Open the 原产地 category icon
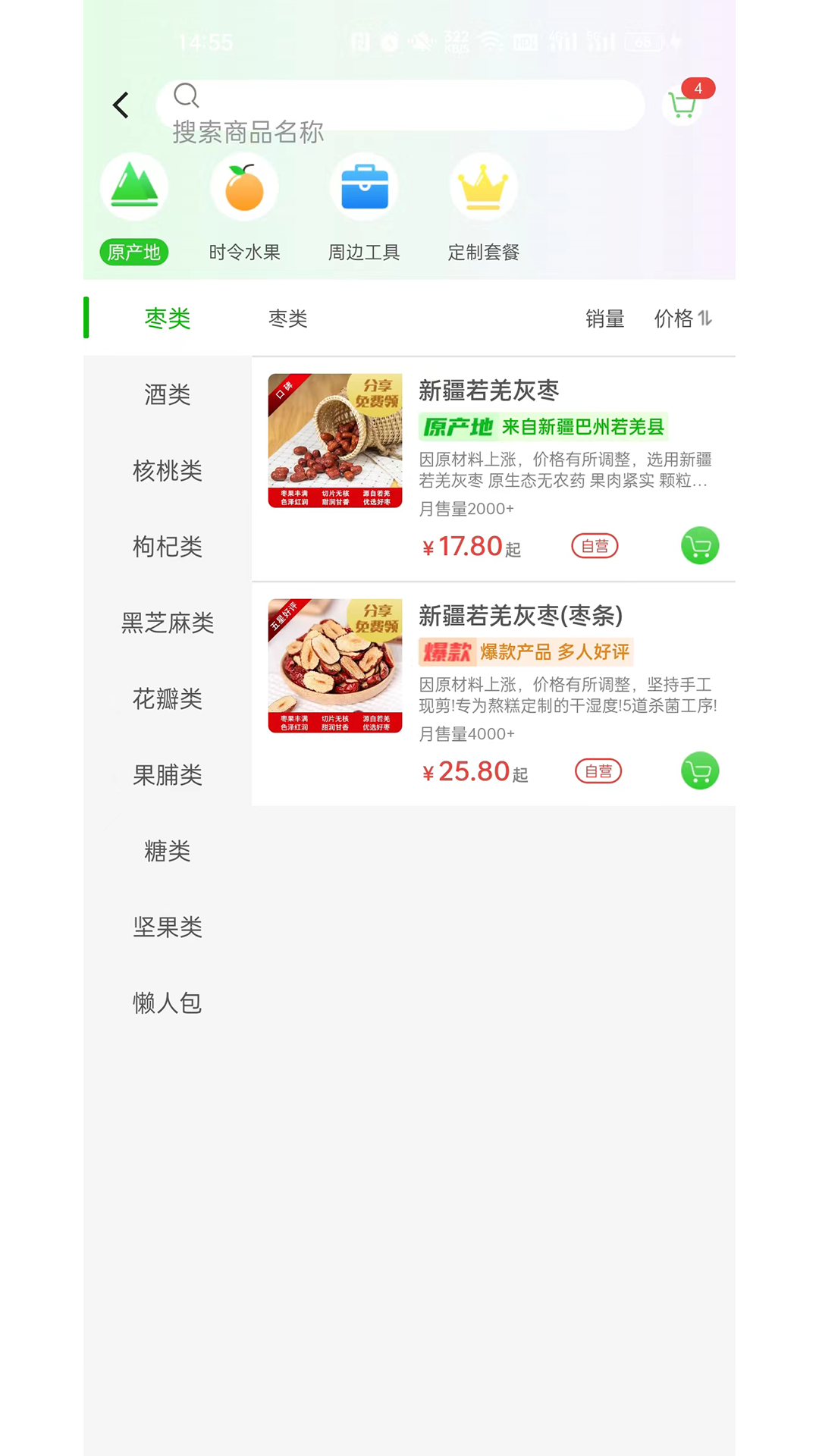 click(x=134, y=187)
